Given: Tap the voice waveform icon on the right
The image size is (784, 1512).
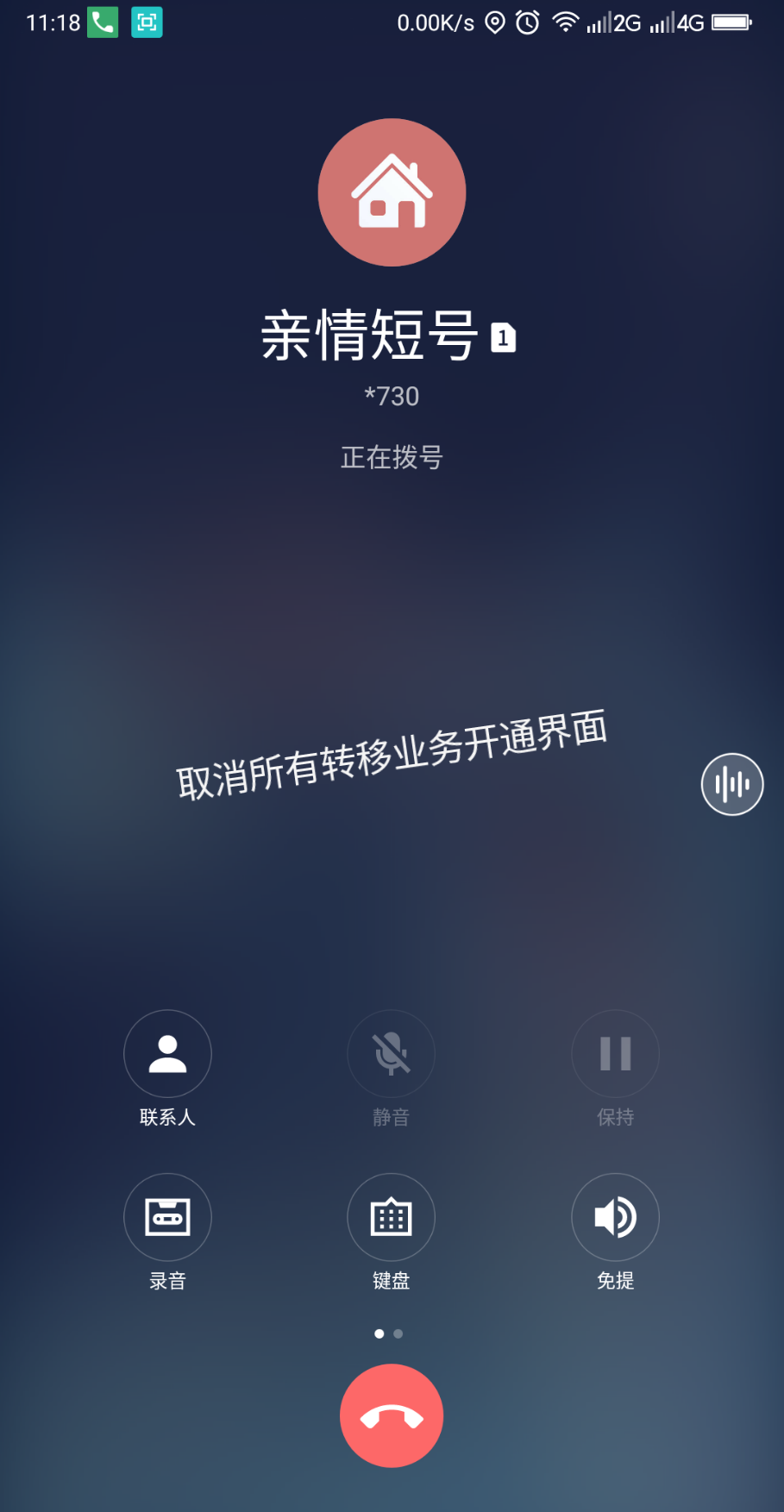Looking at the screenshot, I should (x=731, y=784).
